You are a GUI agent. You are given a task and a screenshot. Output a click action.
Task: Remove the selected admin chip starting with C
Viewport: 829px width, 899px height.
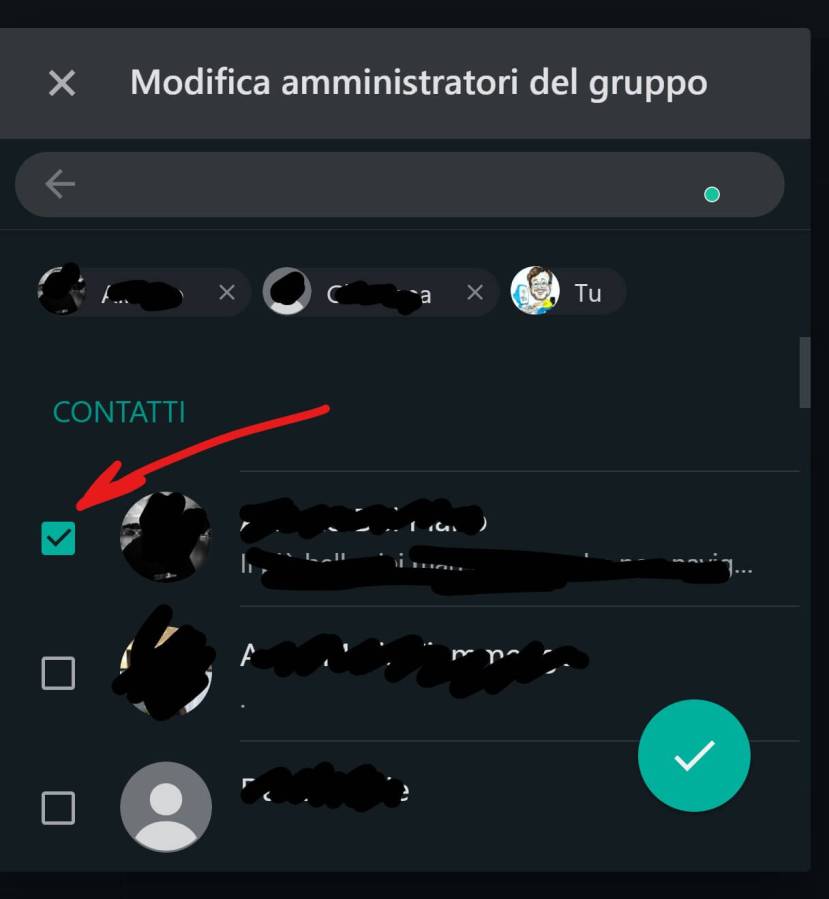[475, 293]
